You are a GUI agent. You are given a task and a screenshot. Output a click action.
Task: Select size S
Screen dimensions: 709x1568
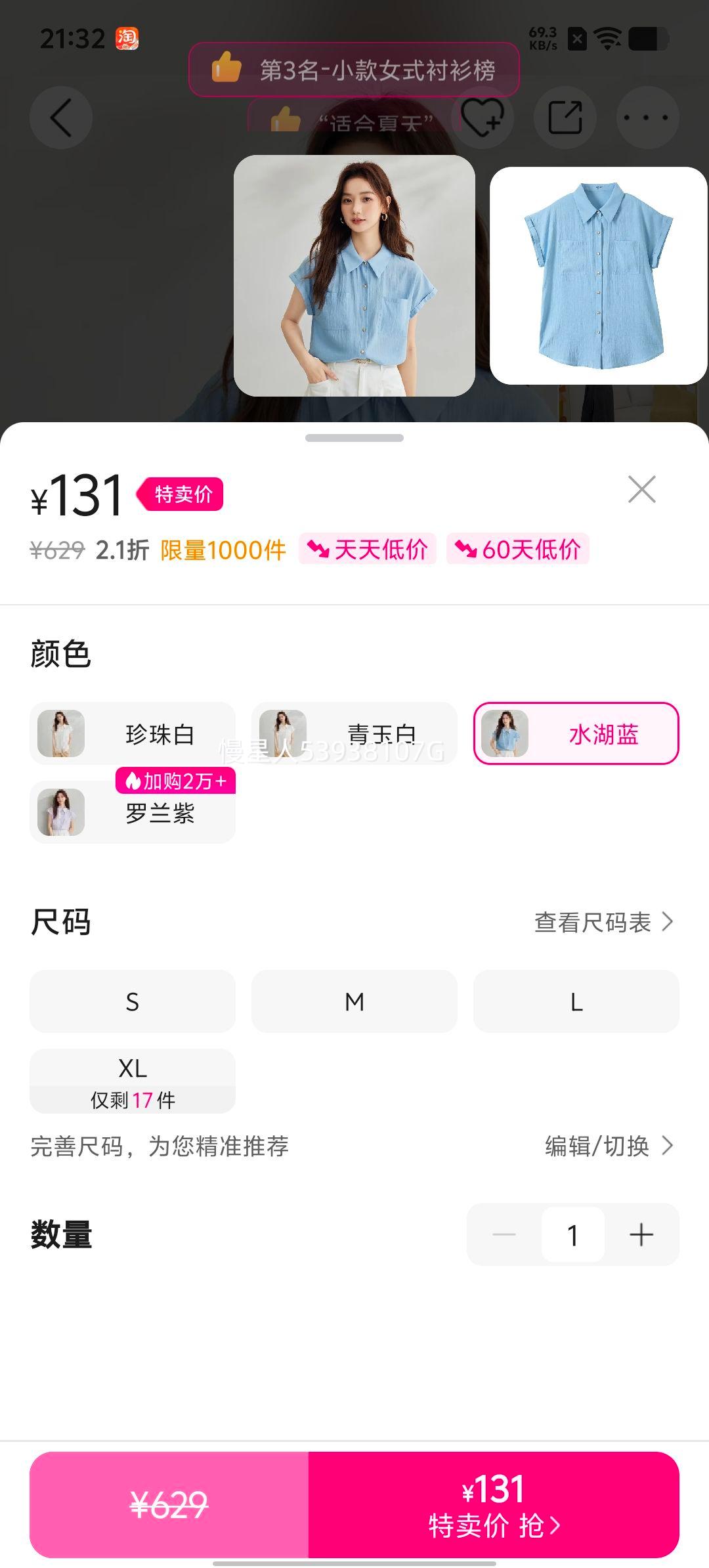[133, 1001]
